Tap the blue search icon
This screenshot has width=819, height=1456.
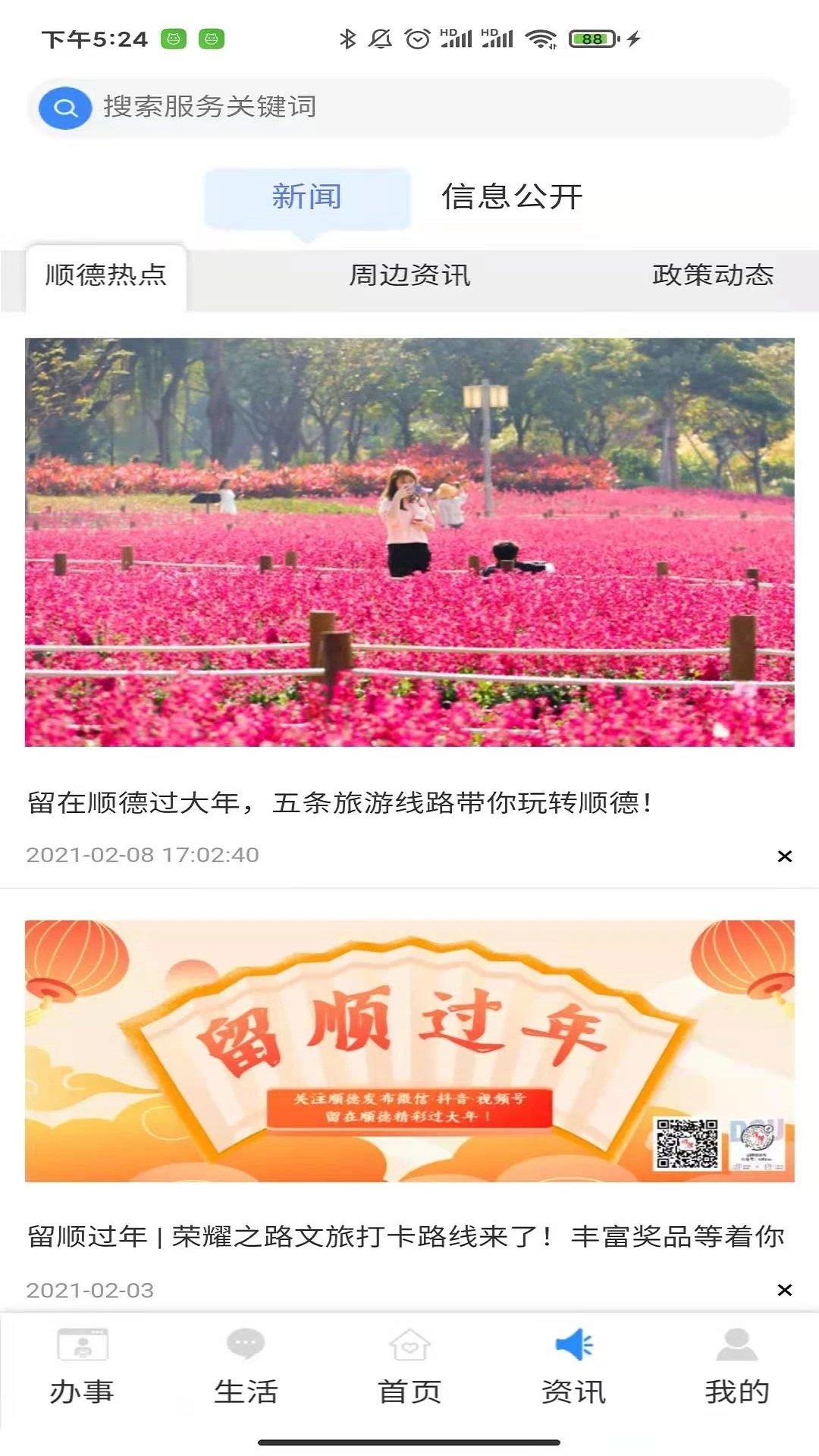click(65, 108)
